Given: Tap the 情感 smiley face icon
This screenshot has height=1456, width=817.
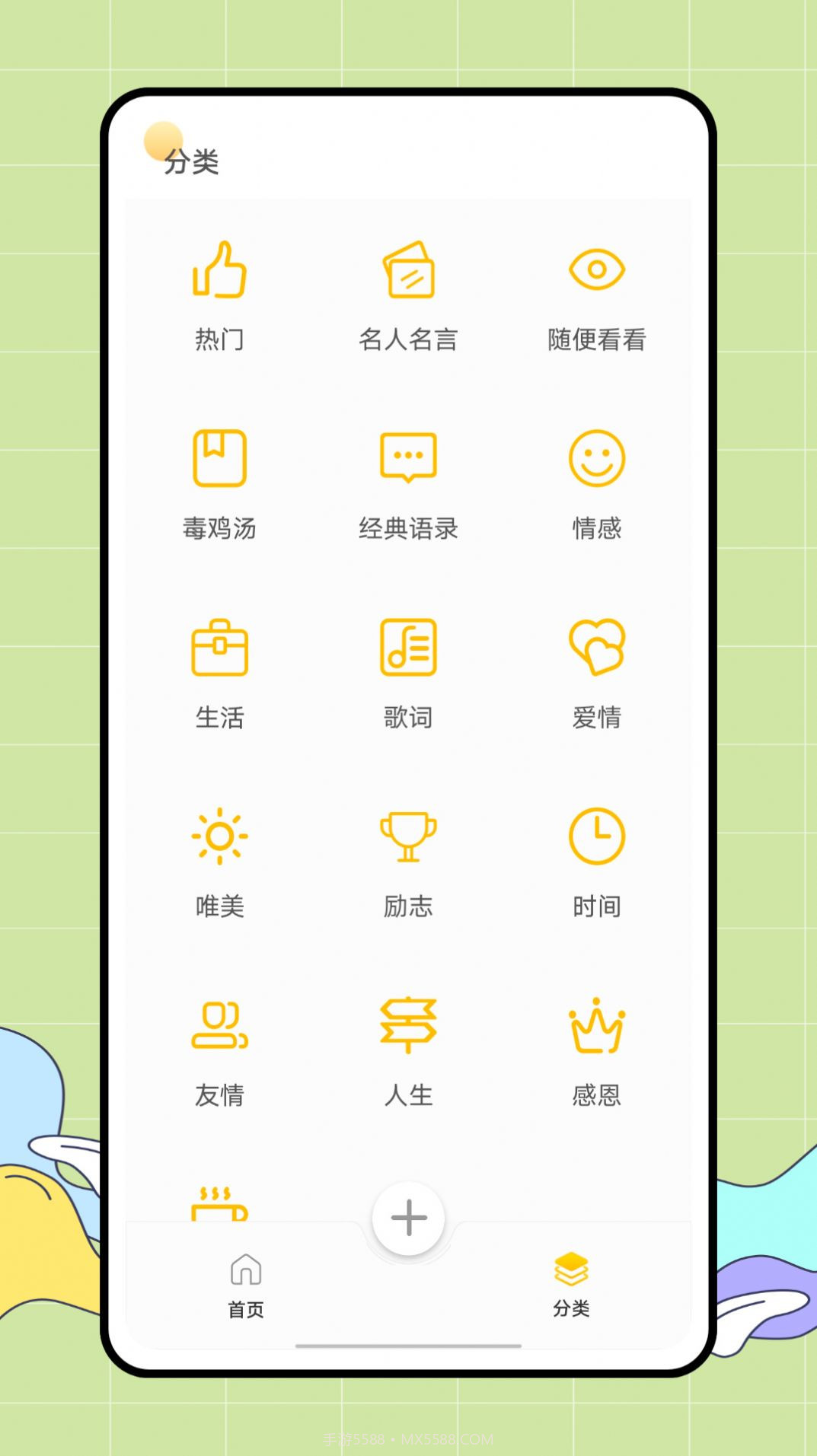Looking at the screenshot, I should coord(597,458).
